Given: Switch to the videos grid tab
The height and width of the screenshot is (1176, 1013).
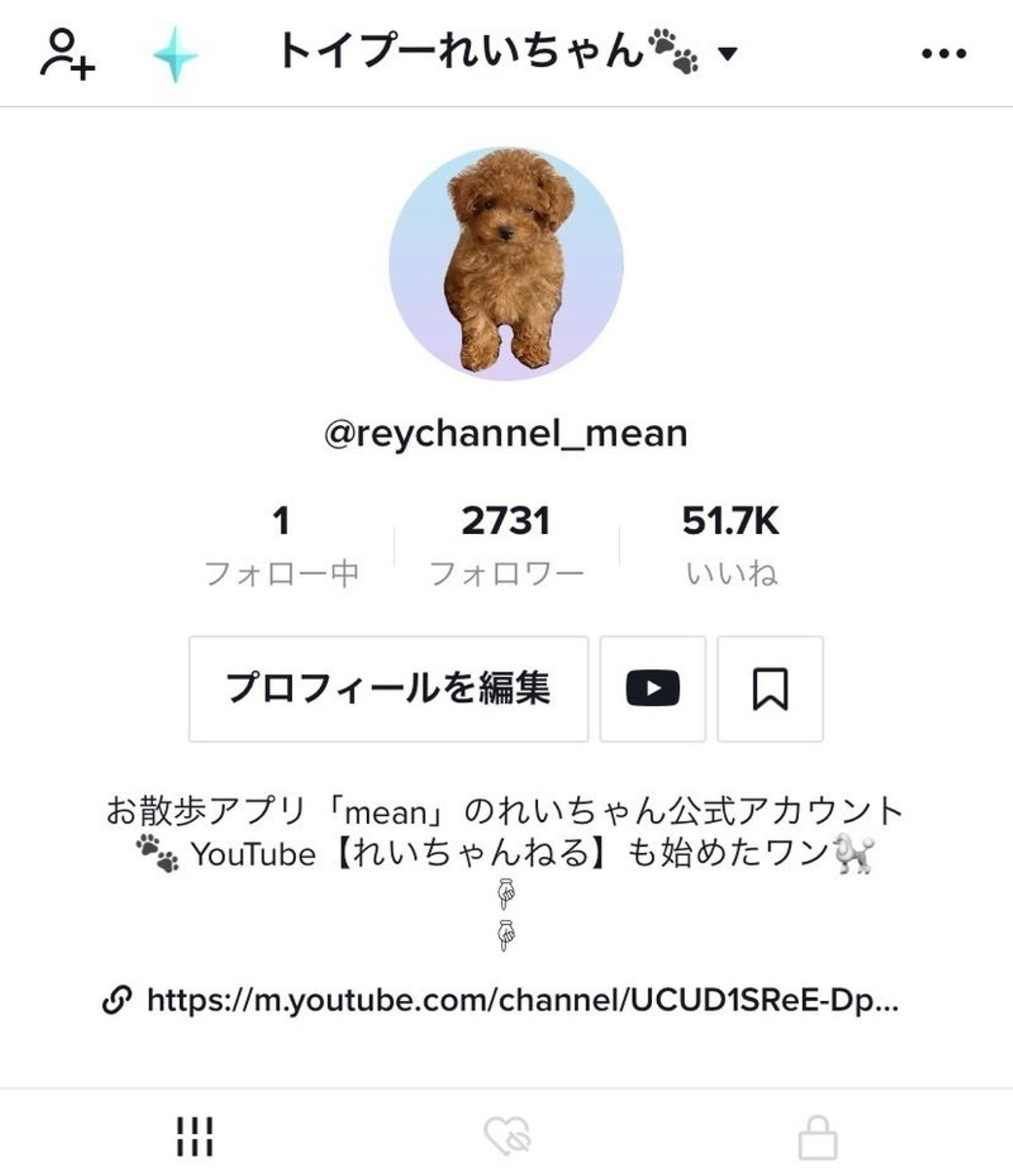Looking at the screenshot, I should point(194,1137).
